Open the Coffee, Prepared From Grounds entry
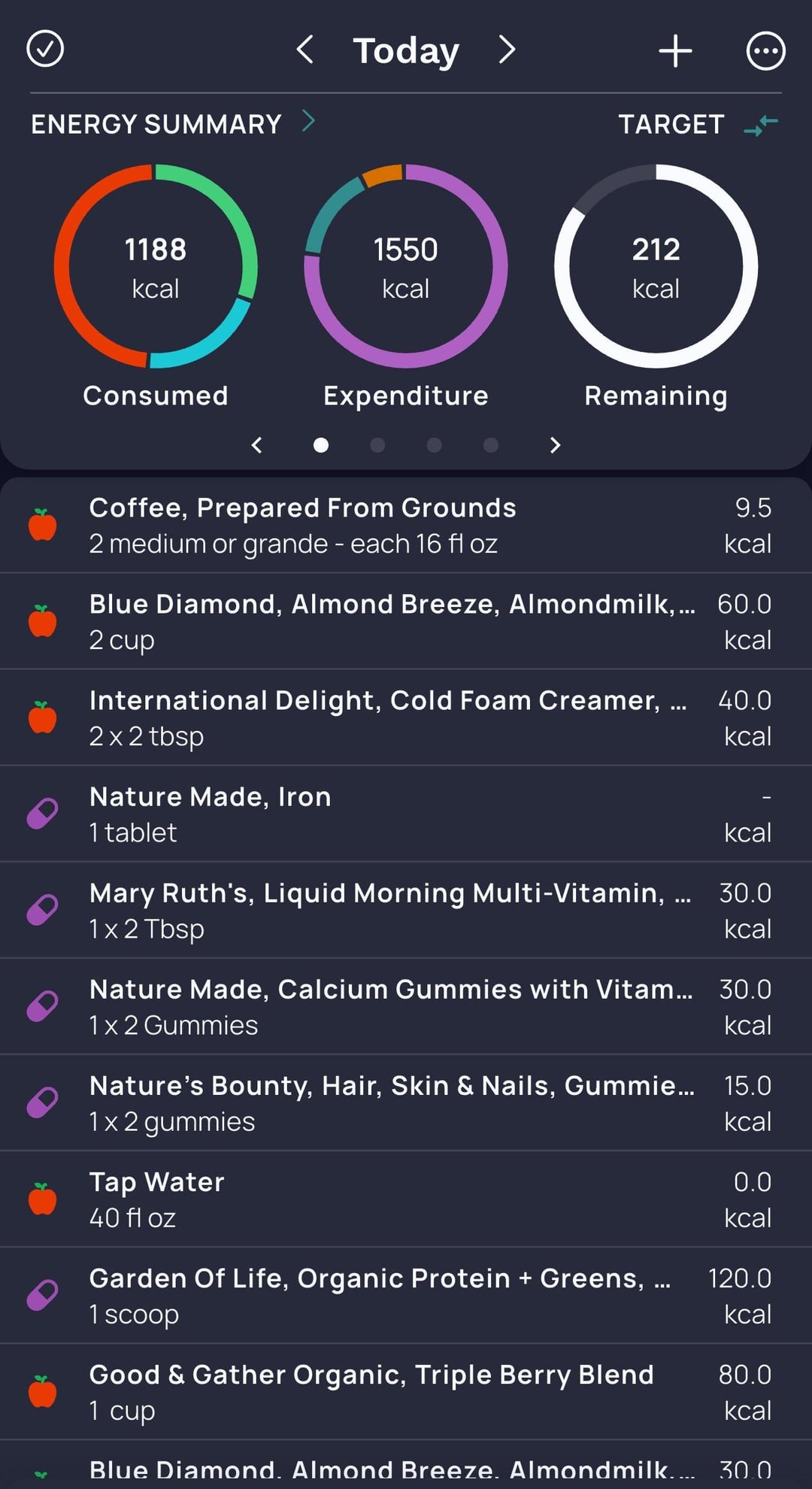 point(406,525)
